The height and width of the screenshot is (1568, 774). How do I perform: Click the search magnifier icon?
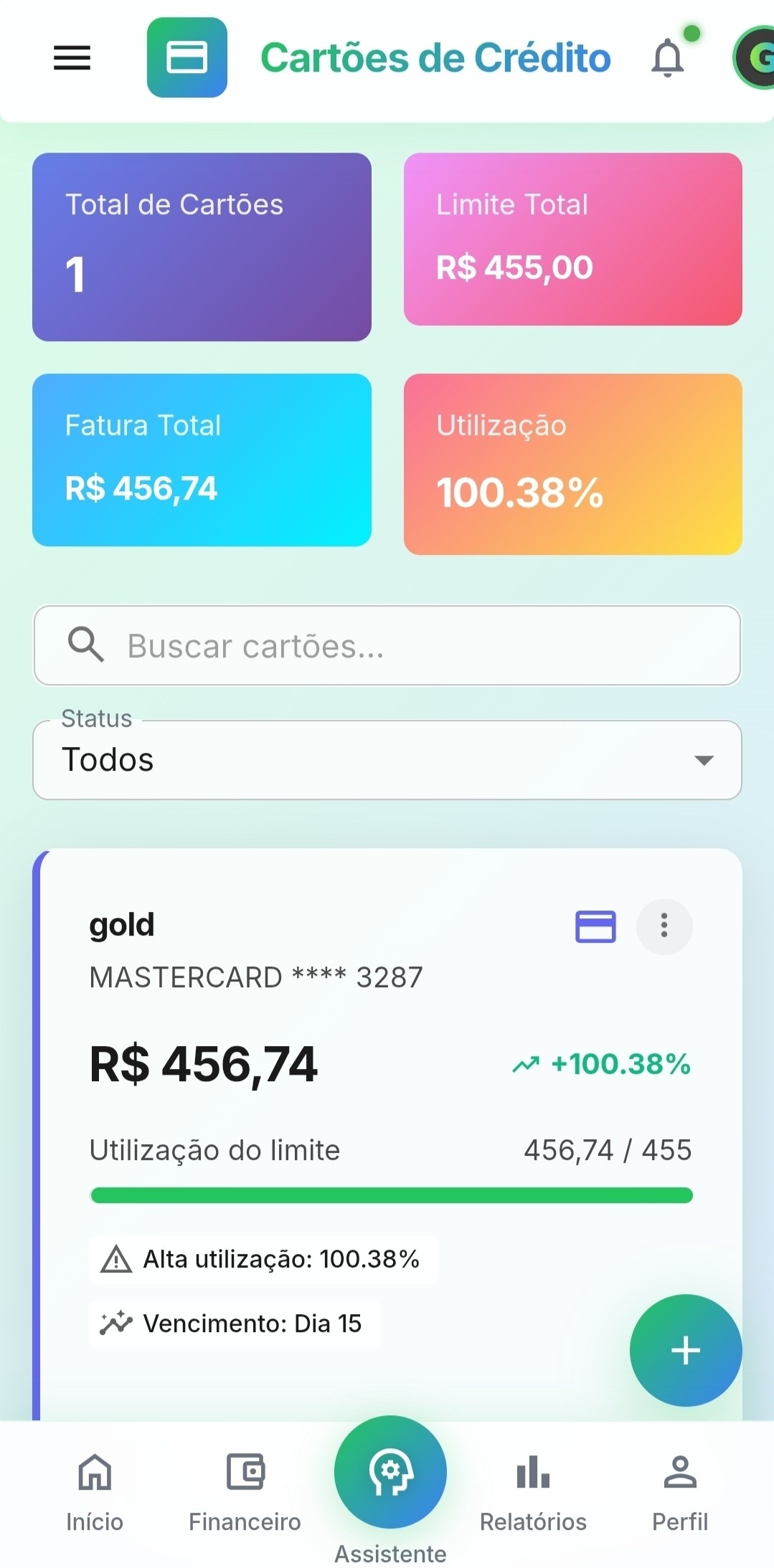pos(85,645)
